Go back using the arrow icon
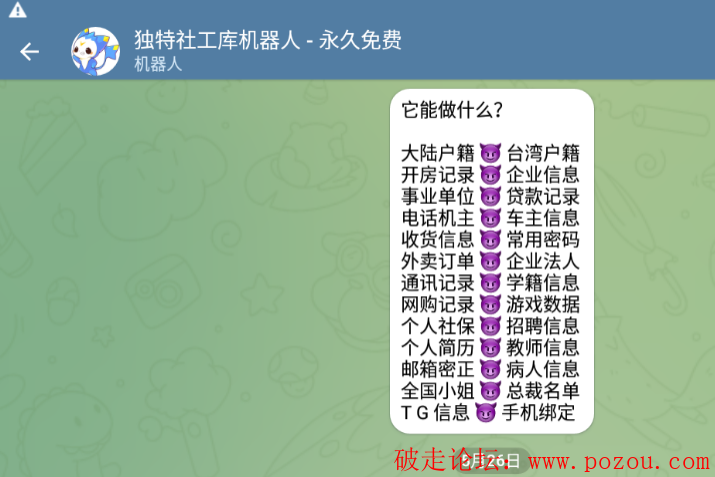This screenshot has height=477, width=715. coord(29,51)
